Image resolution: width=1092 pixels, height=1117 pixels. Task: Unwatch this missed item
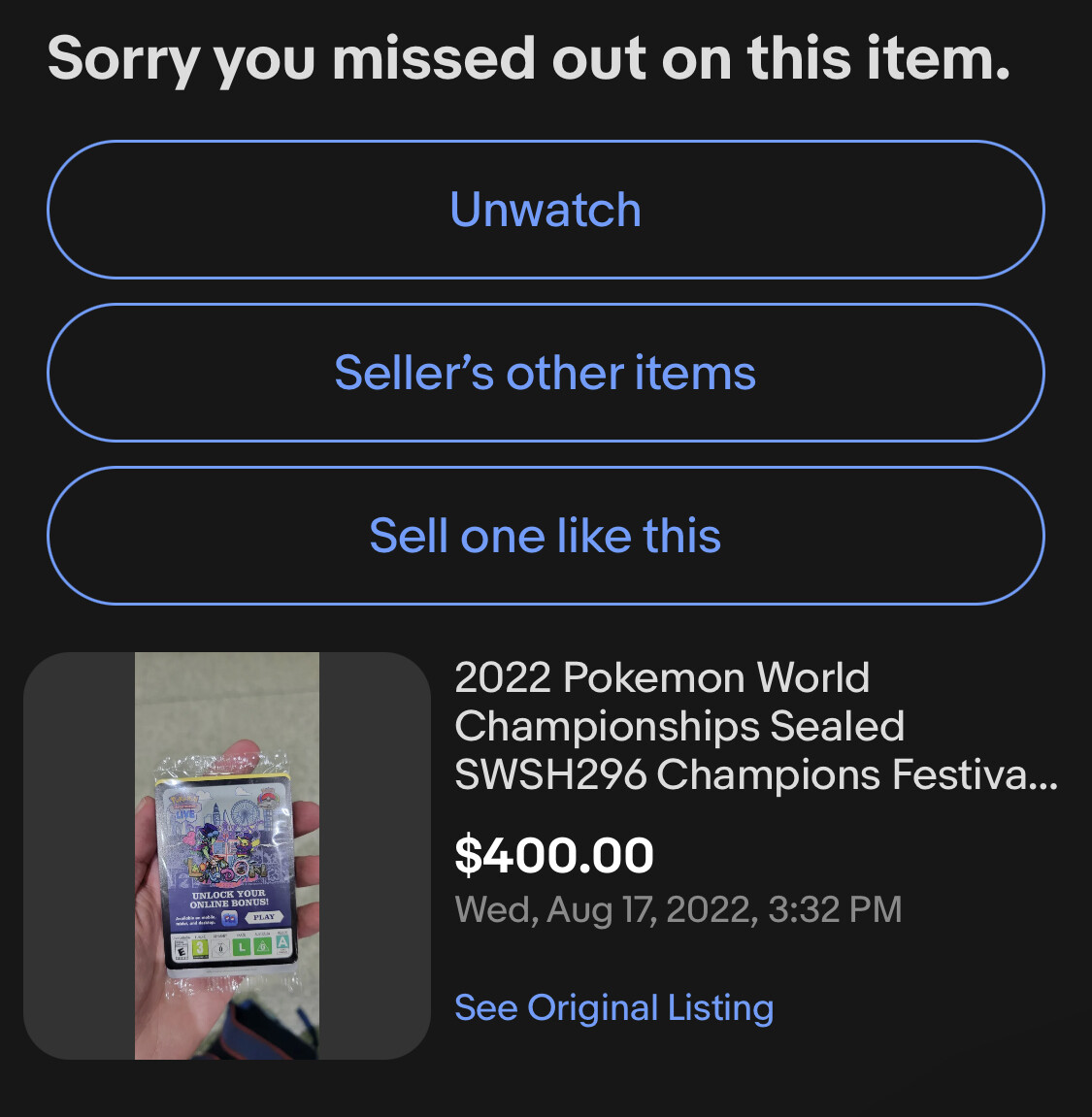click(x=546, y=210)
